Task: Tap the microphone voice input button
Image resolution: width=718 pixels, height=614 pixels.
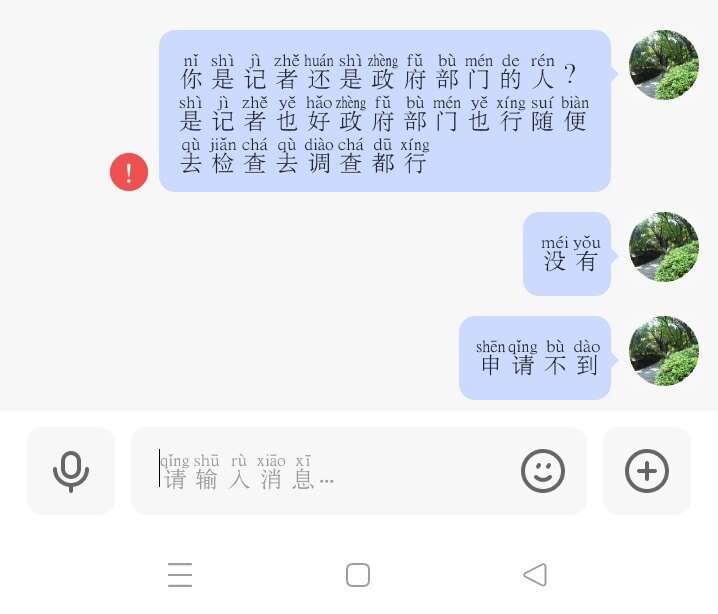Action: pyautogui.click(x=71, y=471)
